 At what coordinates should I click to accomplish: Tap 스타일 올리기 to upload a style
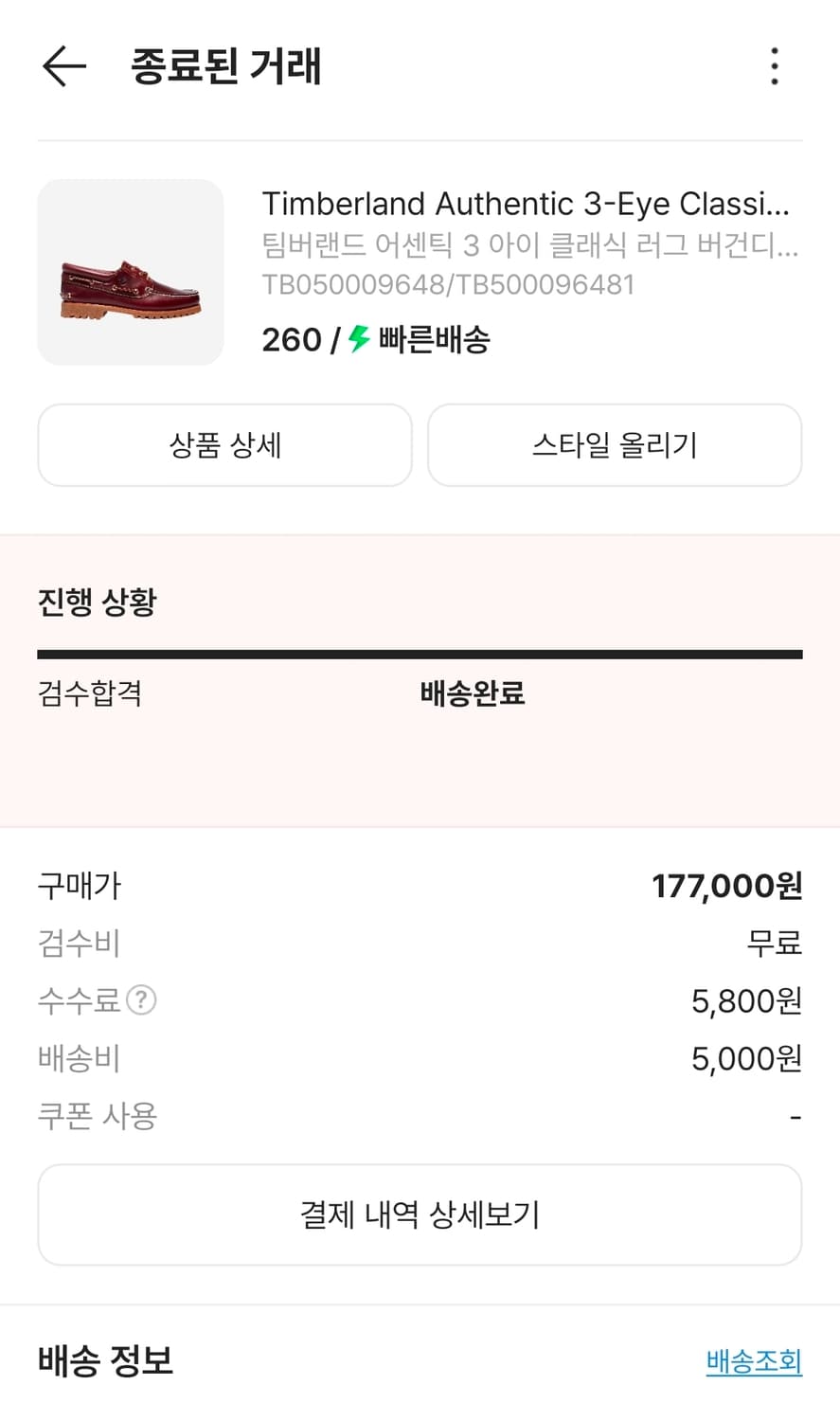615,445
